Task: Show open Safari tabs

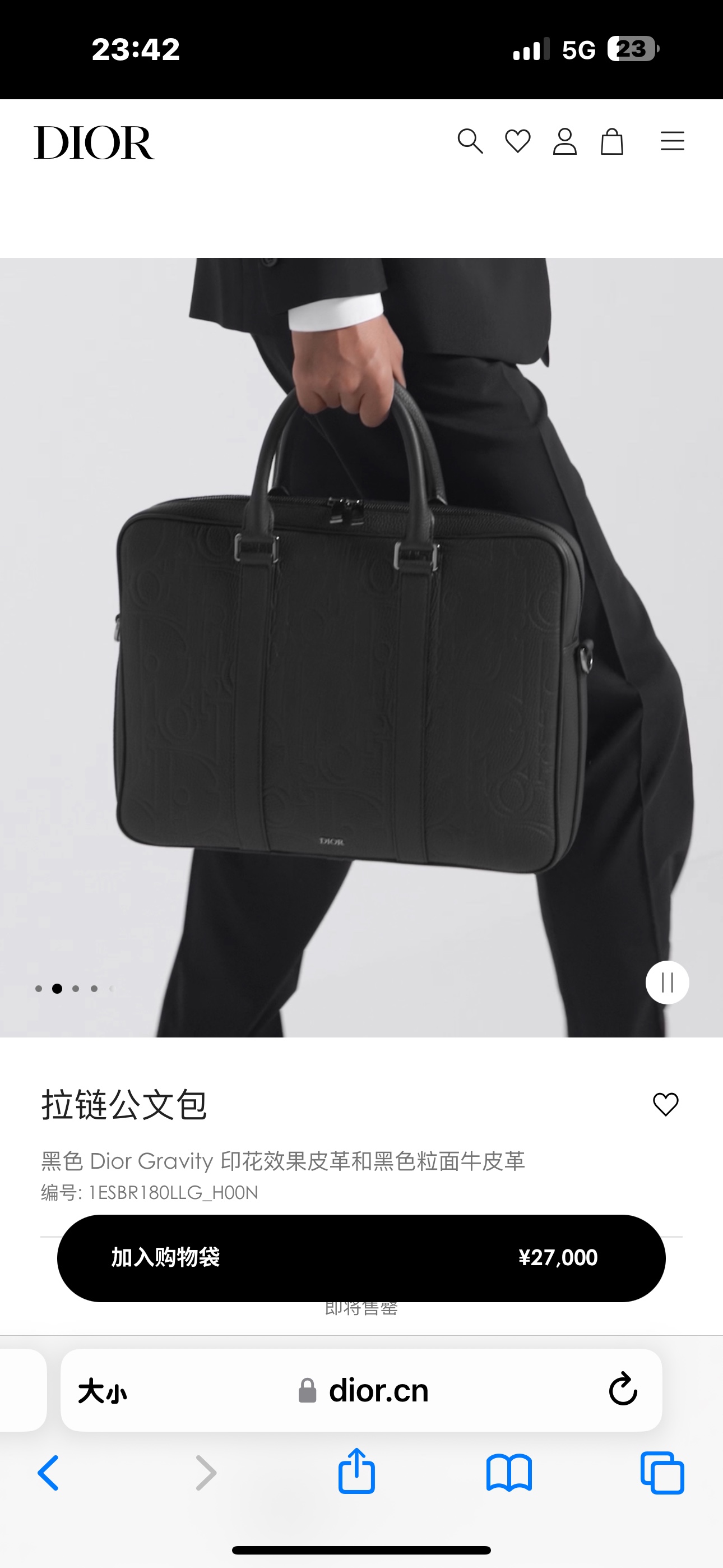Action: coord(662,1473)
